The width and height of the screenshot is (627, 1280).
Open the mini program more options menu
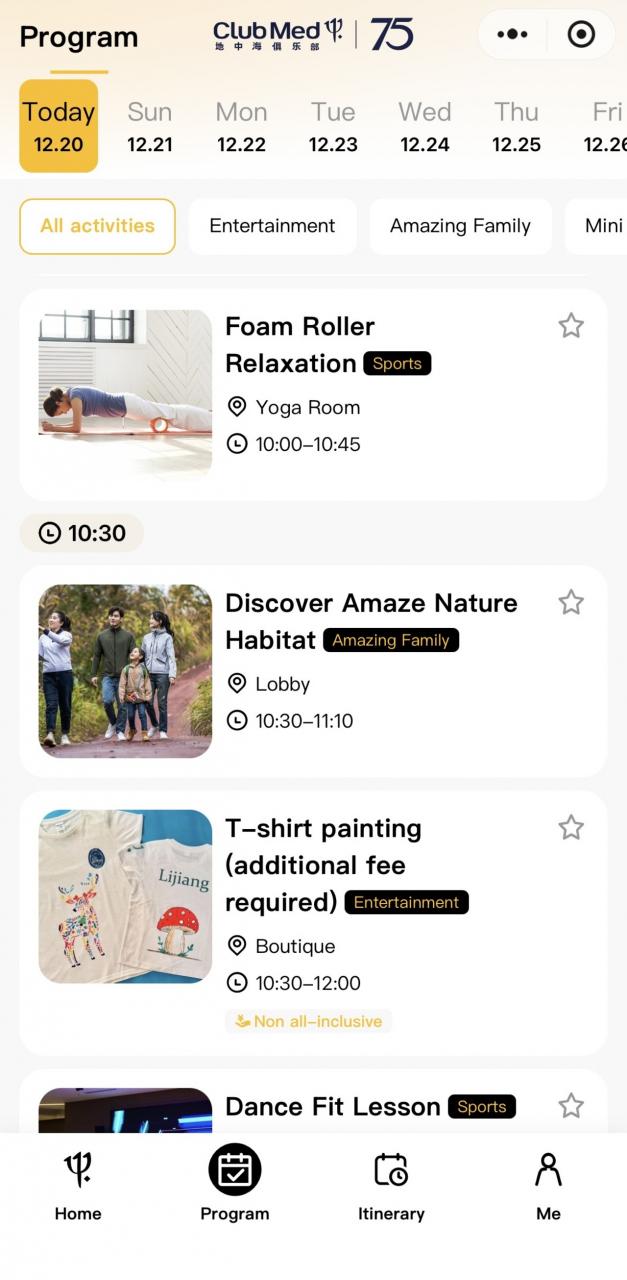(512, 35)
